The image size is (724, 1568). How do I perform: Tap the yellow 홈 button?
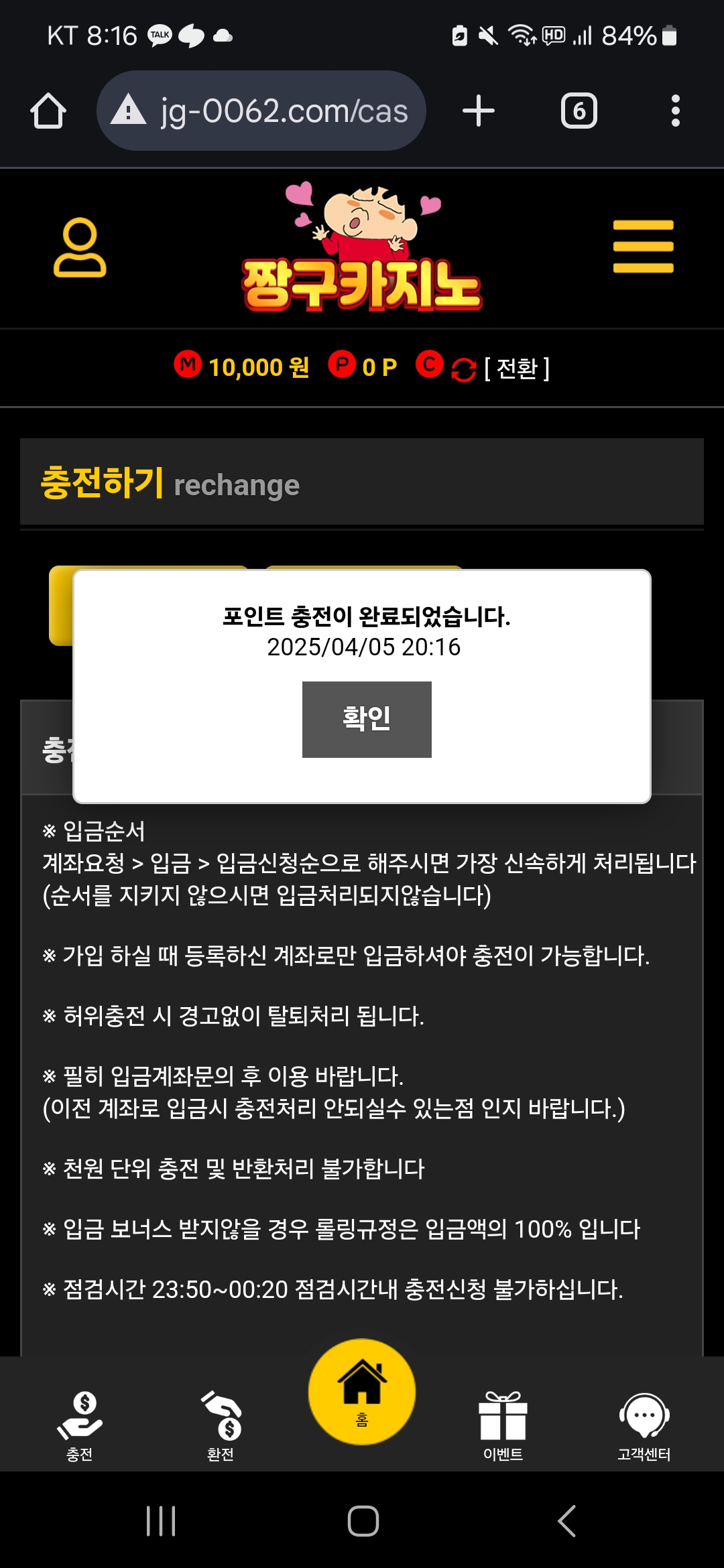point(362,1392)
